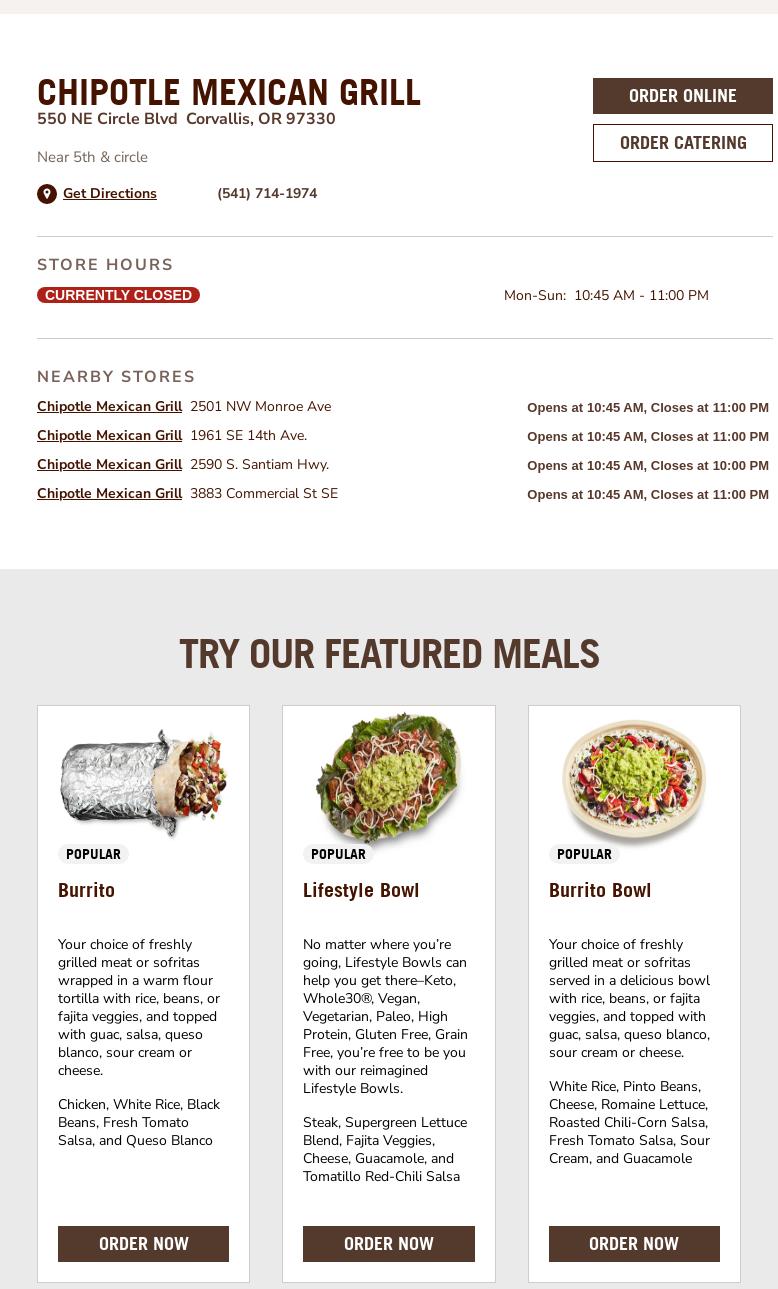
Task: Visit the Commercial St SE store page
Action: [109, 494]
